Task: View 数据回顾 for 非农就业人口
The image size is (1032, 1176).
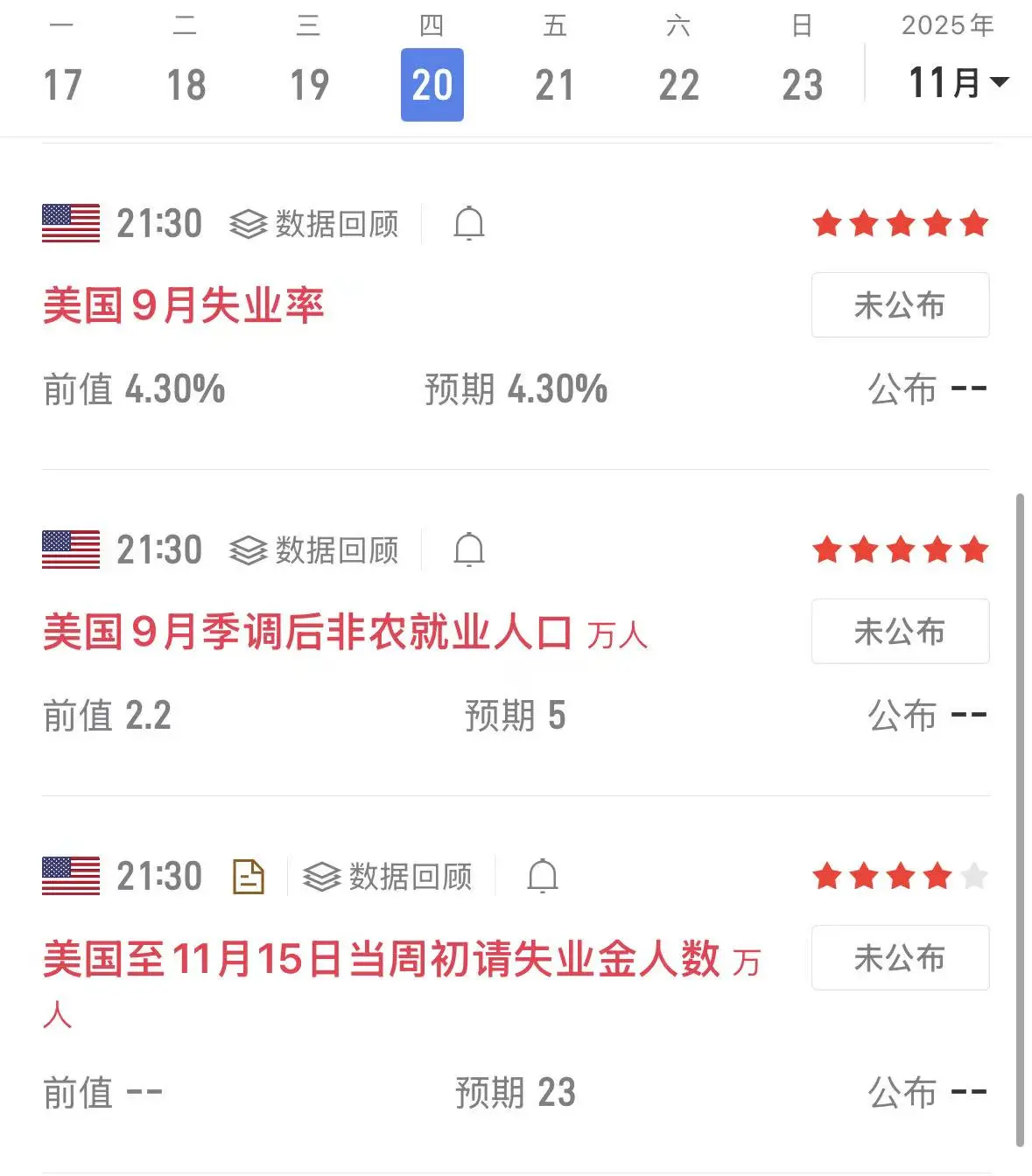Action: click(314, 550)
